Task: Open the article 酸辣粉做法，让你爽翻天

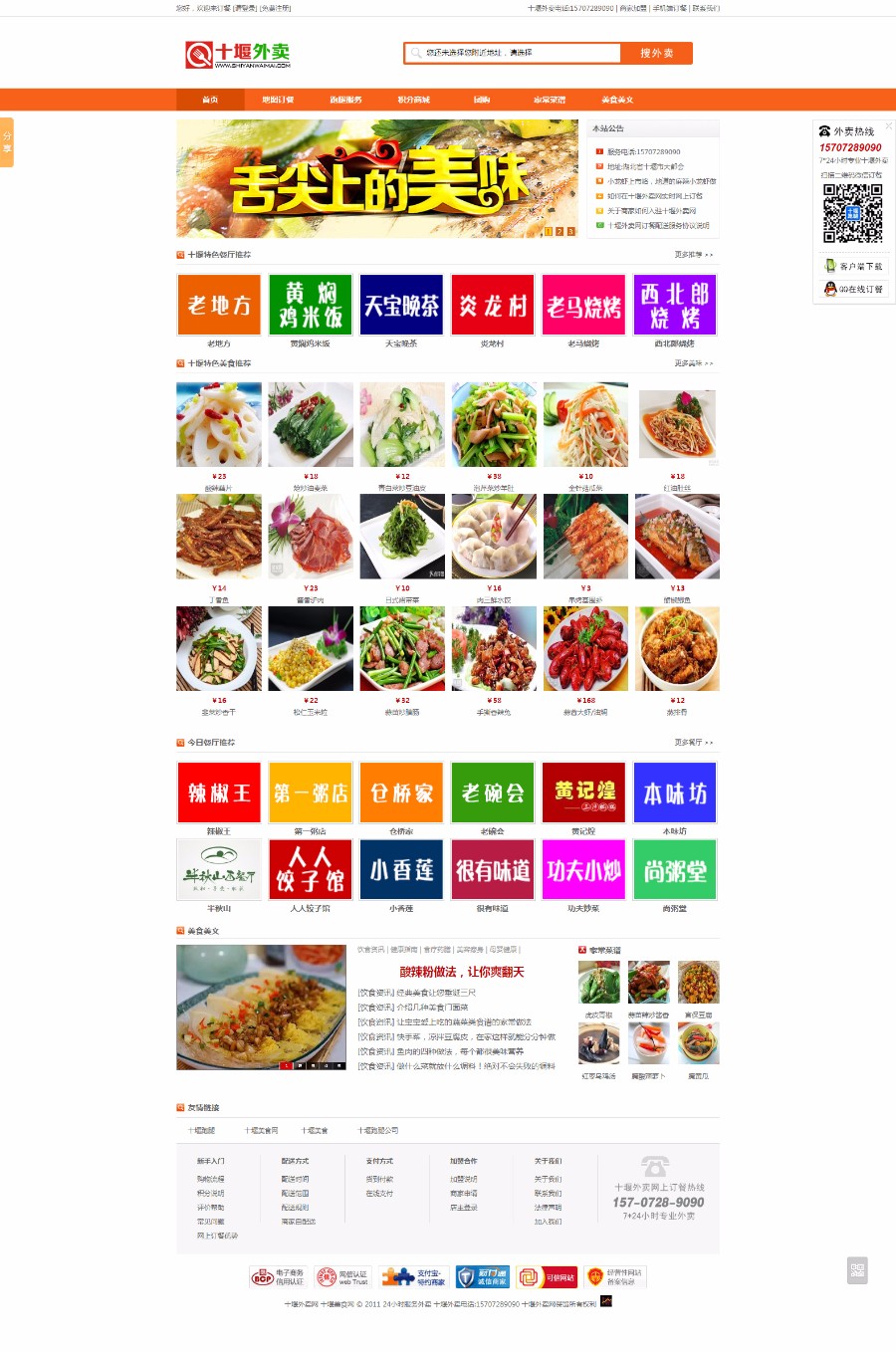Action: 462,972
